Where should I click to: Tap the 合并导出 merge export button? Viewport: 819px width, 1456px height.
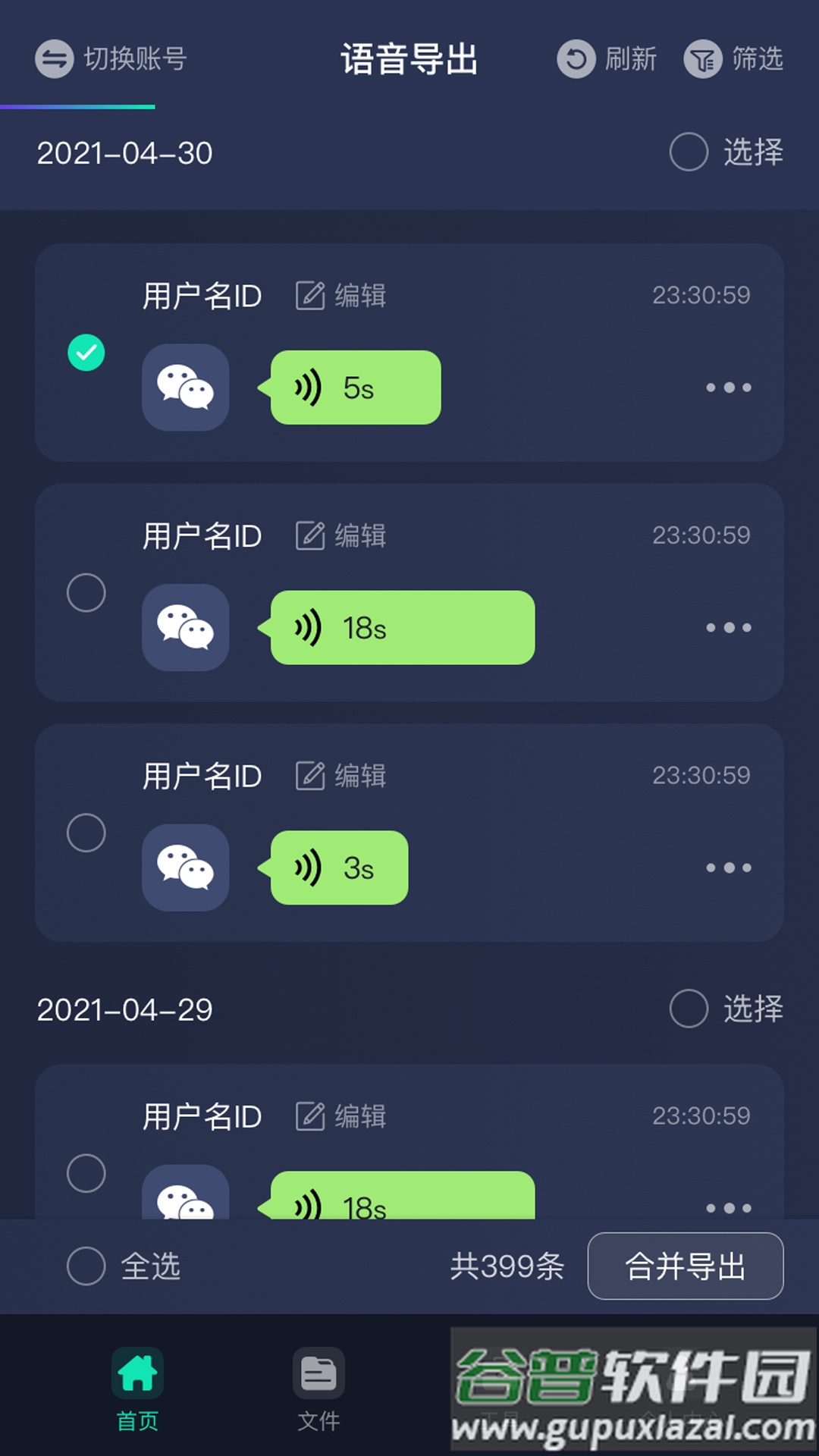pyautogui.click(x=685, y=1266)
